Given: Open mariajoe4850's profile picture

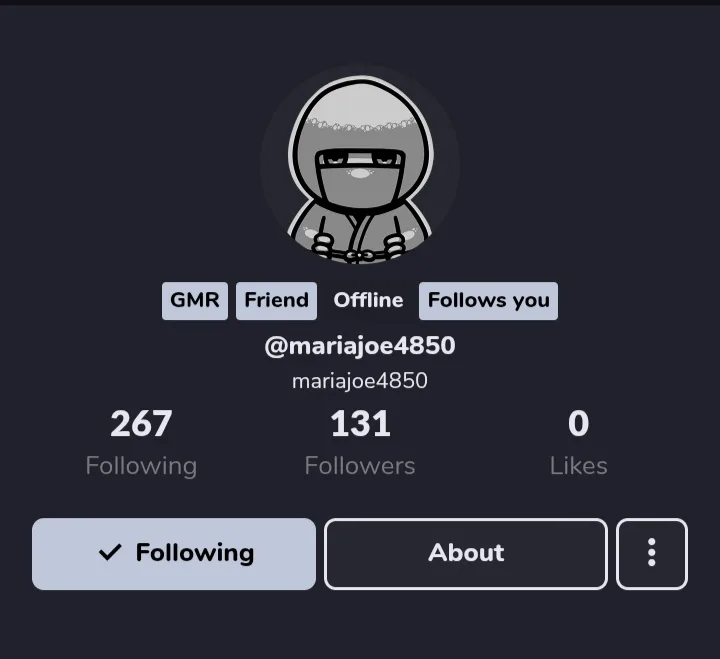Looking at the screenshot, I should pyautogui.click(x=360, y=166).
